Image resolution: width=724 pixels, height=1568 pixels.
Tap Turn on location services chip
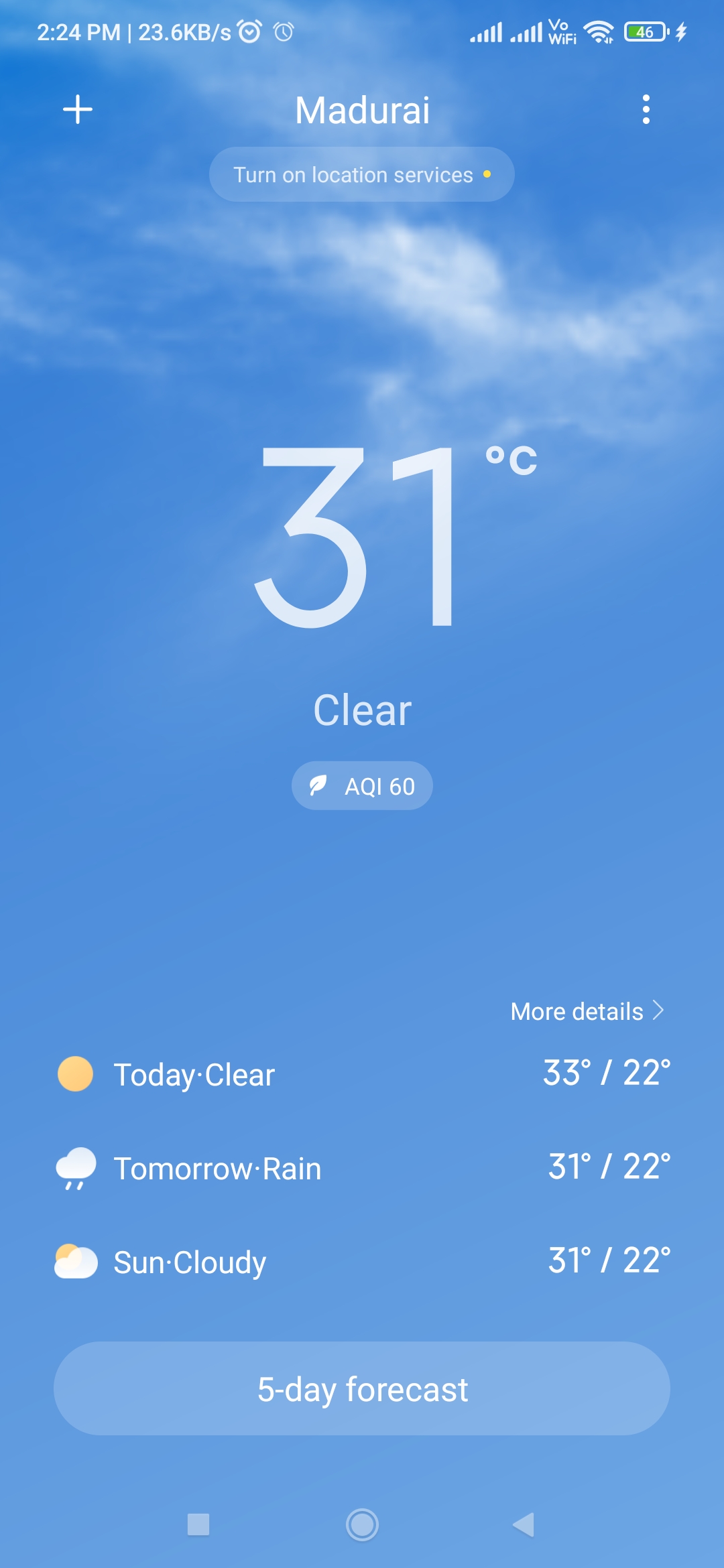click(x=361, y=174)
